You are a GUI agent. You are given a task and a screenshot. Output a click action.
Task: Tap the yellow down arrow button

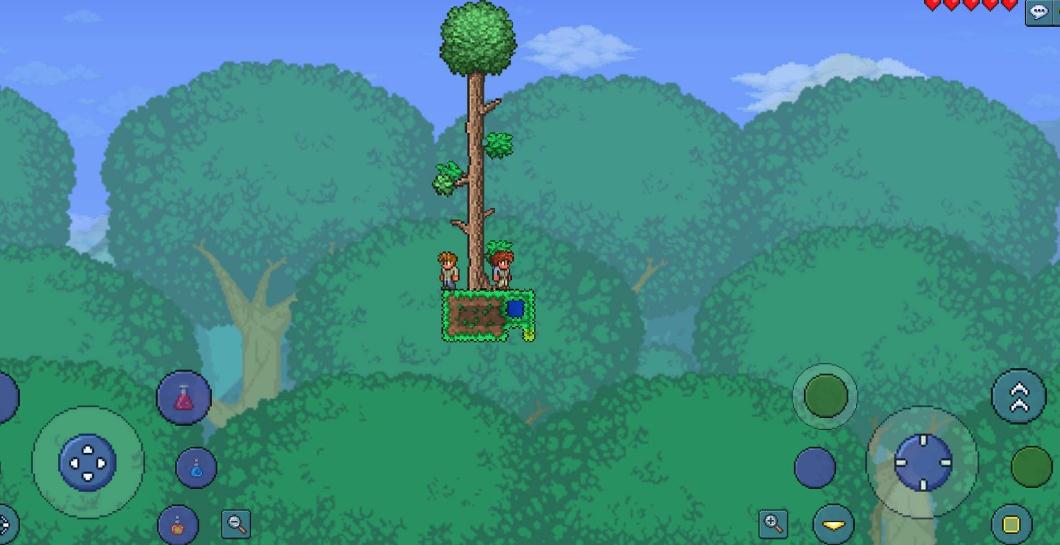(832, 523)
